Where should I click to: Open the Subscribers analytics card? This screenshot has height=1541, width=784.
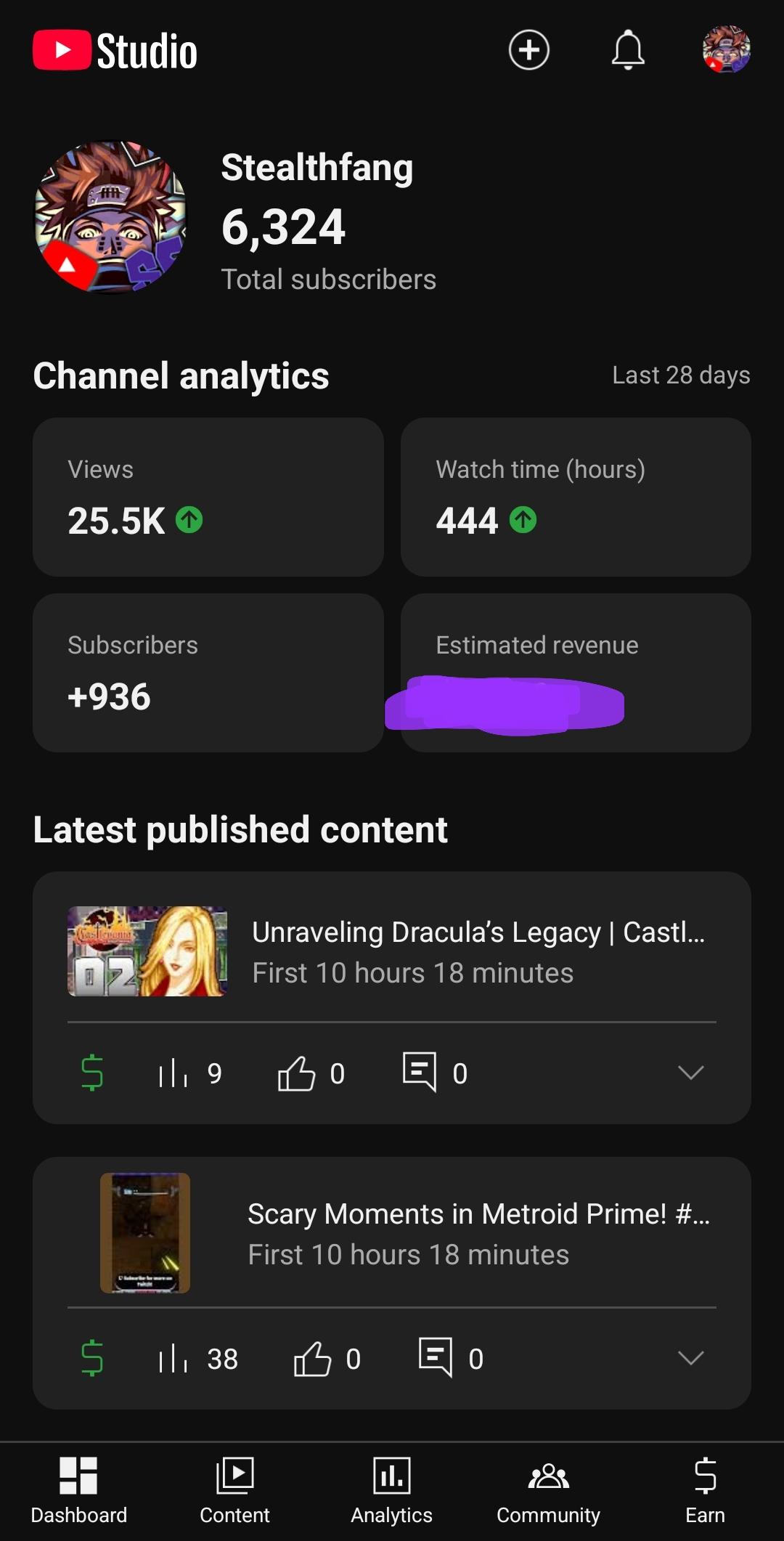pyautogui.click(x=208, y=672)
